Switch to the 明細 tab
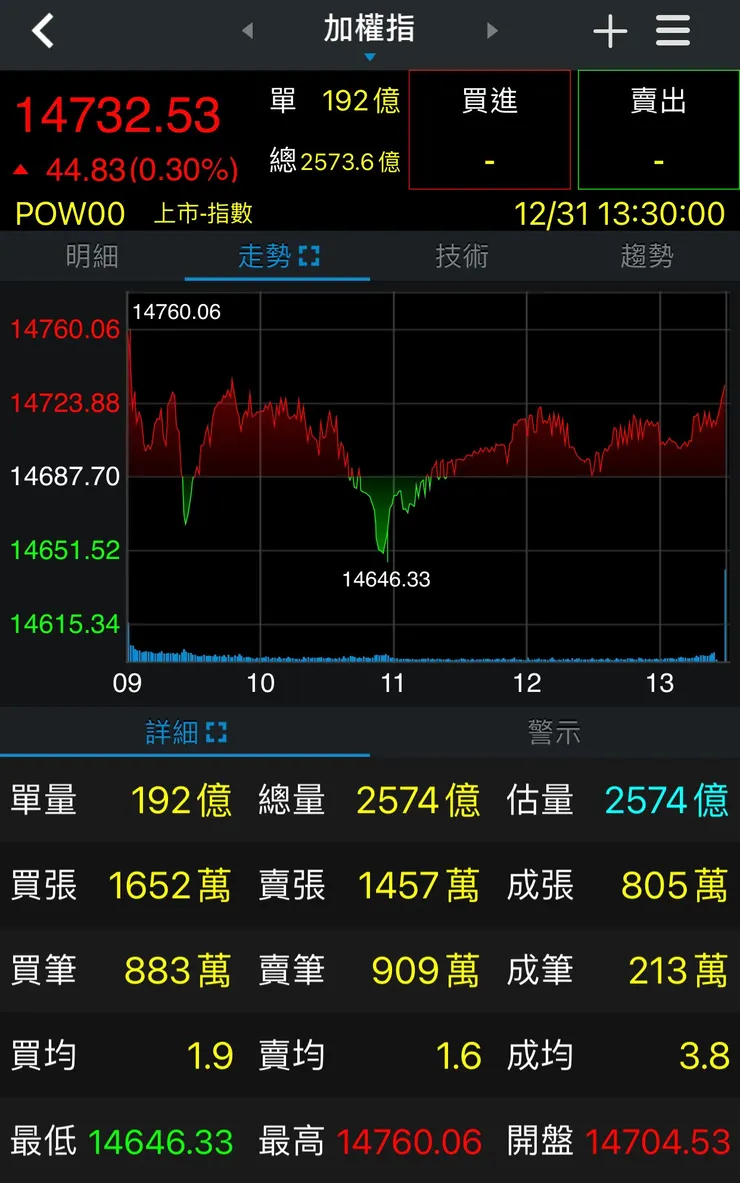Viewport: 740px width, 1183px height. 92,256
